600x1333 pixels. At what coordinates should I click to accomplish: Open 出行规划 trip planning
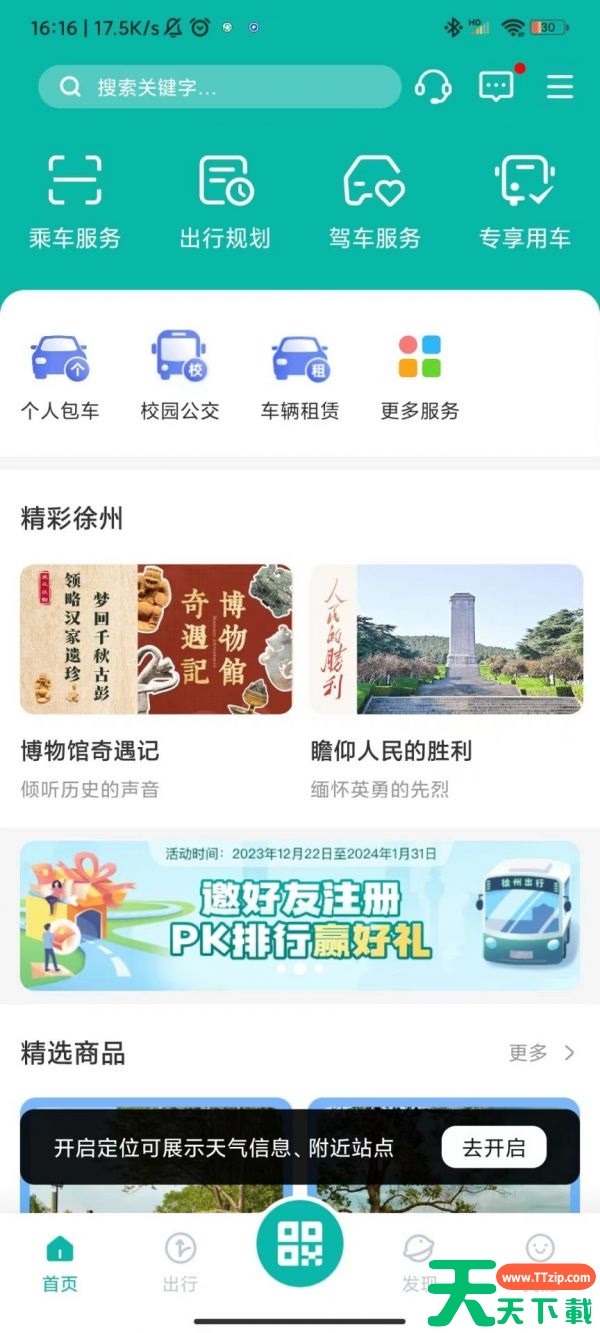pyautogui.click(x=225, y=202)
